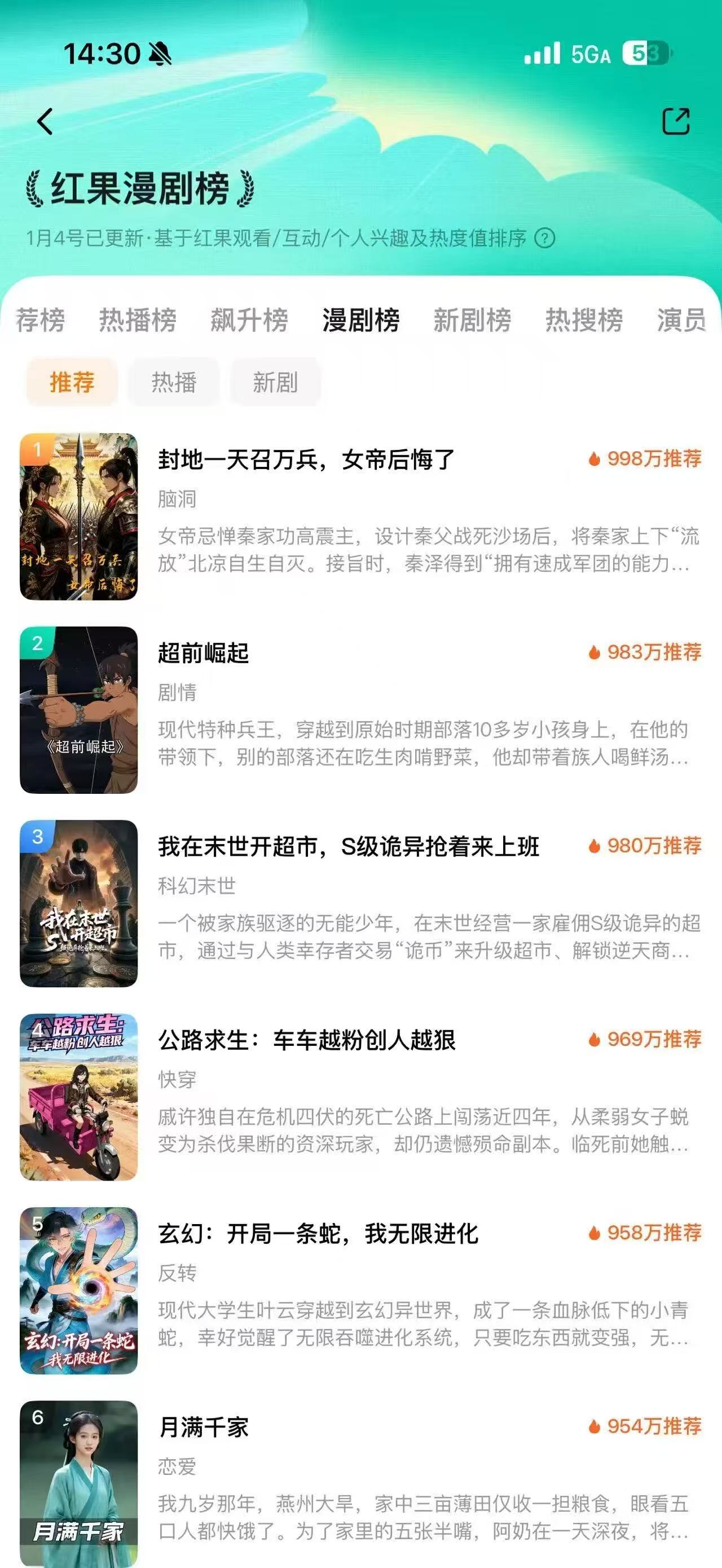This screenshot has height=1568, width=722.
Task: Filter the list by 热播
Action: point(174,382)
